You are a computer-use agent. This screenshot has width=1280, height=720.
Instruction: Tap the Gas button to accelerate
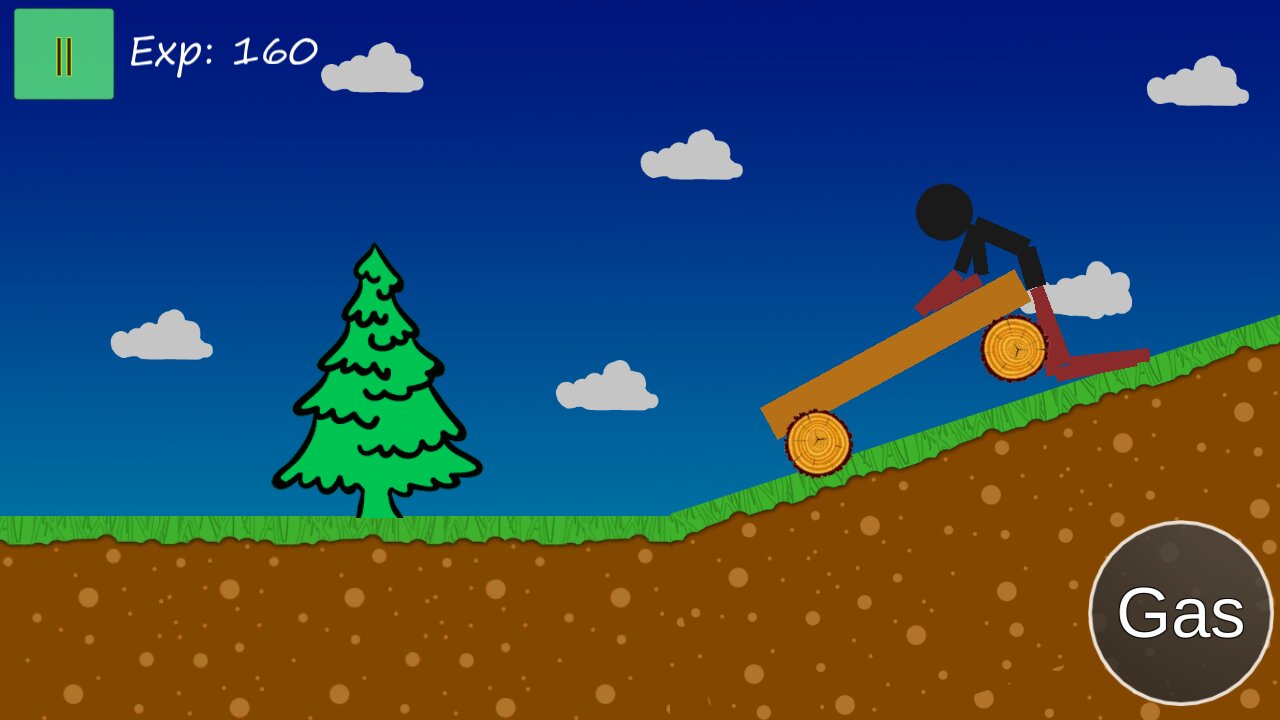tap(1180, 613)
